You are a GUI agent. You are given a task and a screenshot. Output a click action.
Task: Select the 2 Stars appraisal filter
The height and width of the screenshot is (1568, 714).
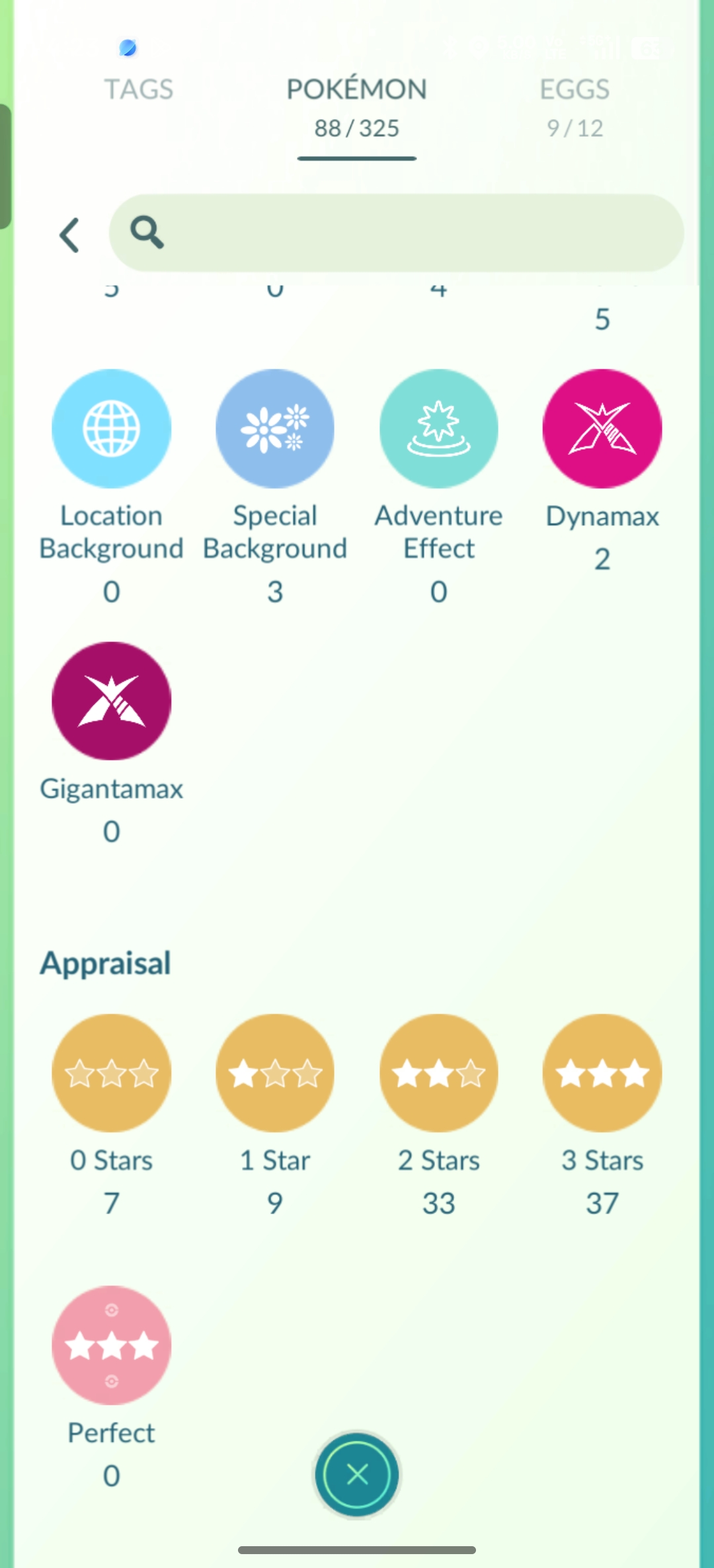438,1073
